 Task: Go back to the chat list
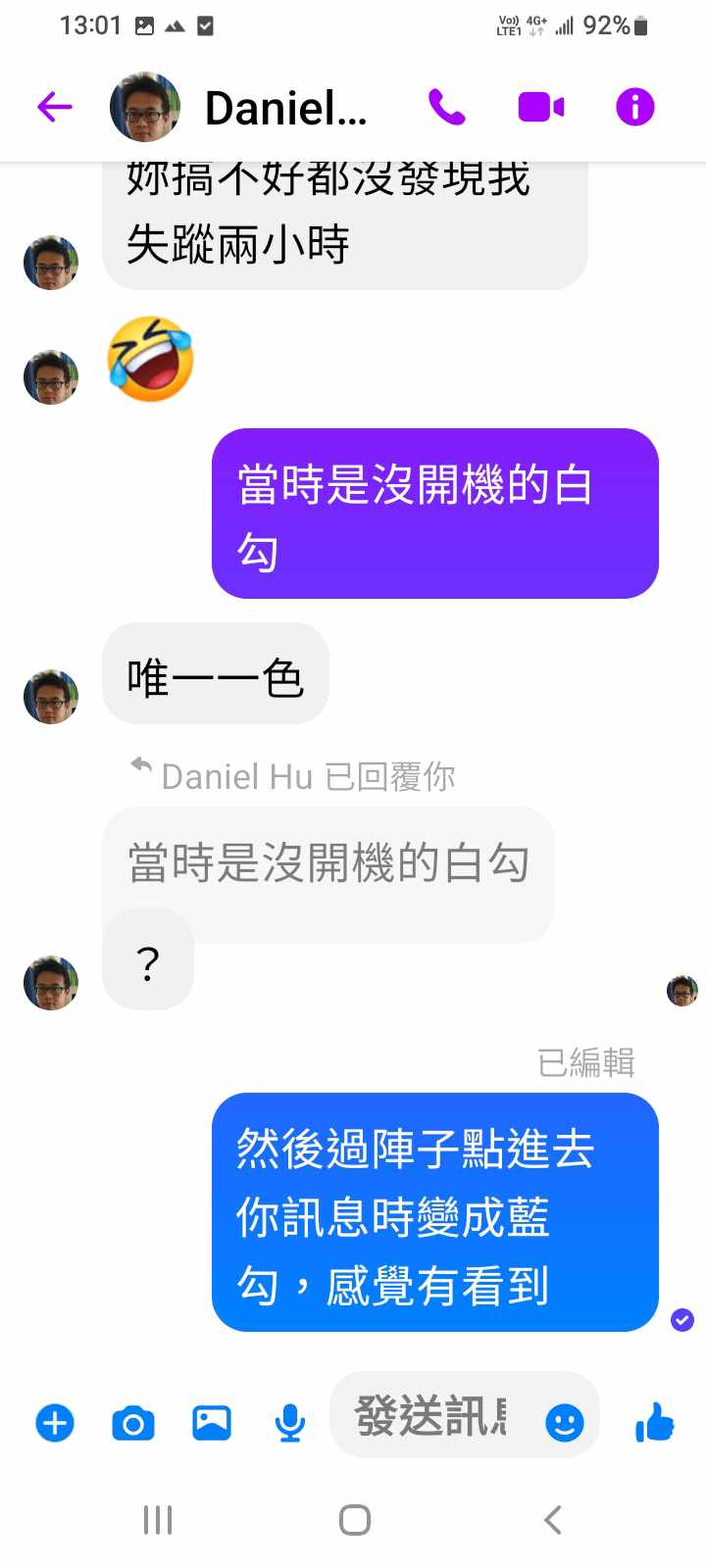[55, 107]
